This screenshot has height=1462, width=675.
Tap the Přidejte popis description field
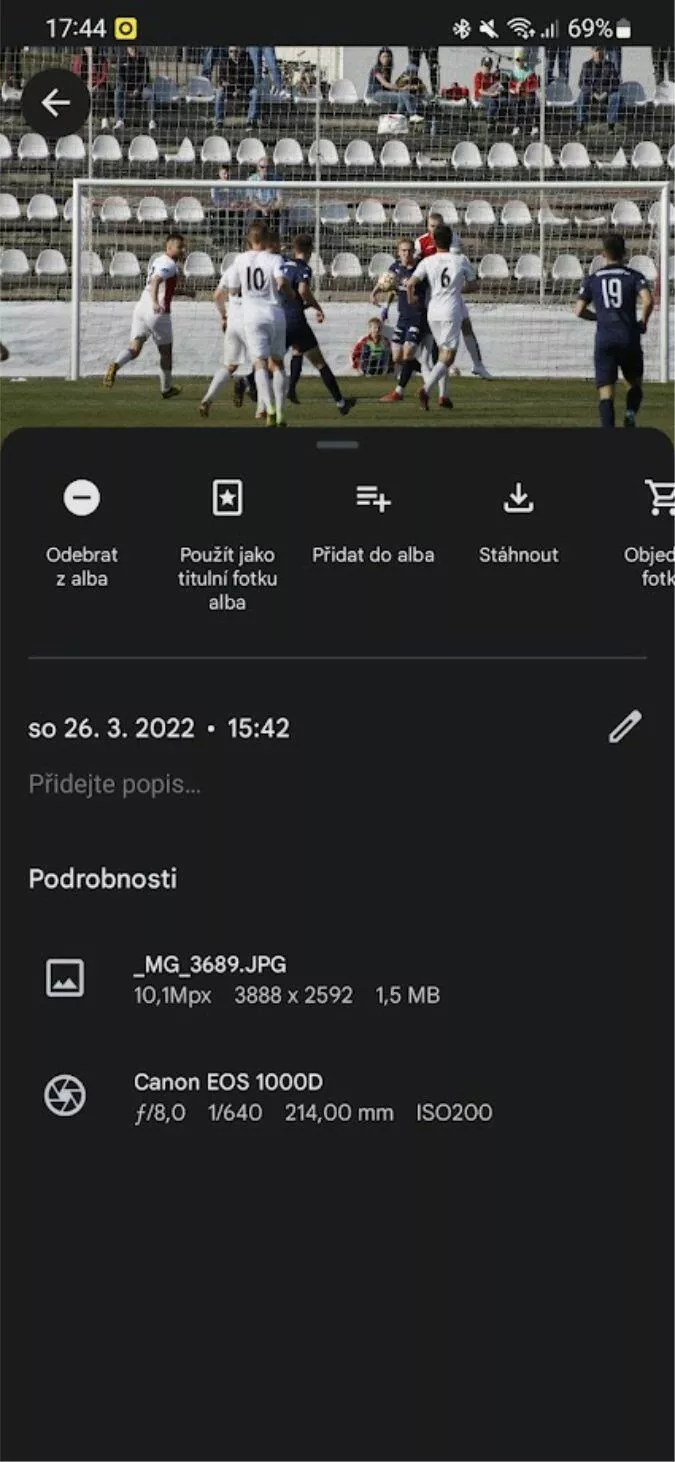pos(337,785)
